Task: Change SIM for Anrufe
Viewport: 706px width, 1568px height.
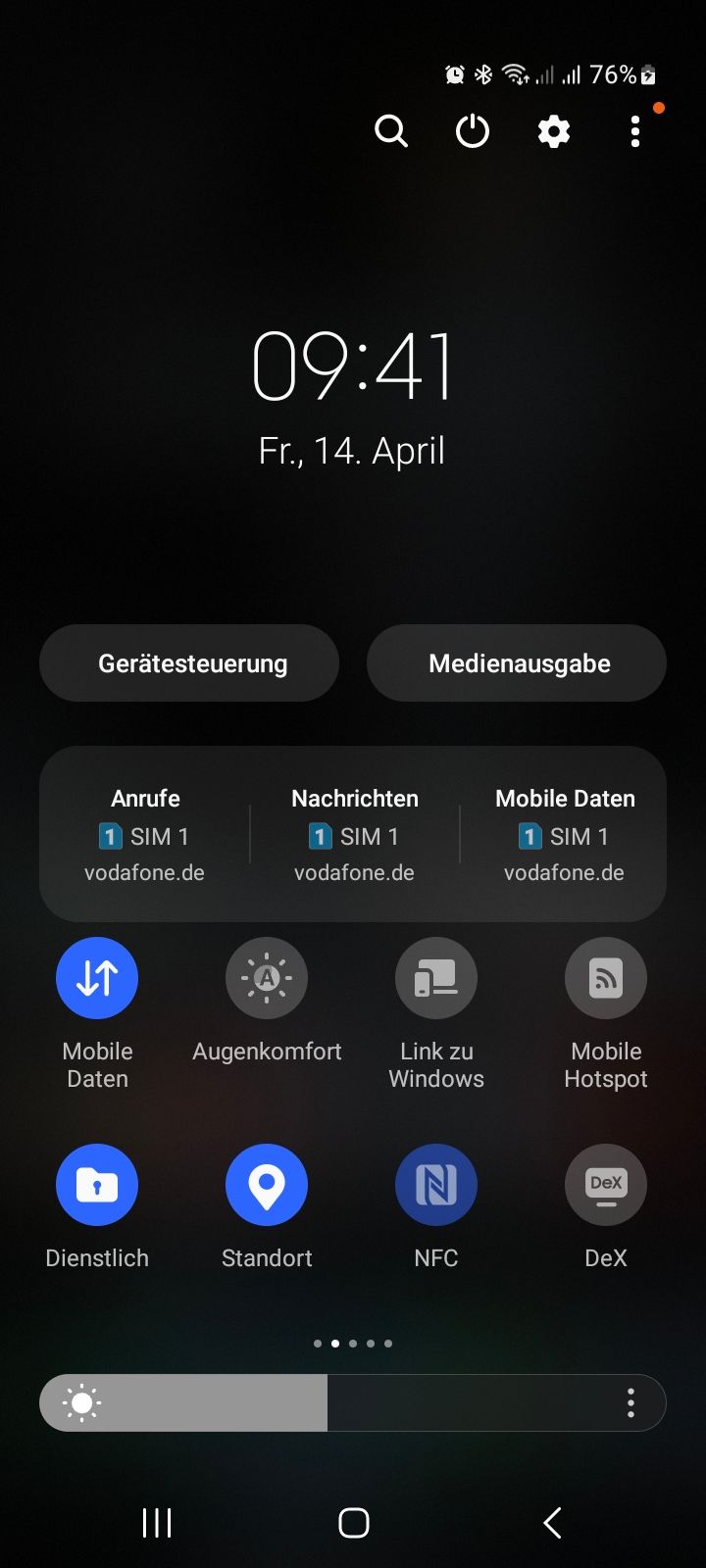Action: click(145, 835)
